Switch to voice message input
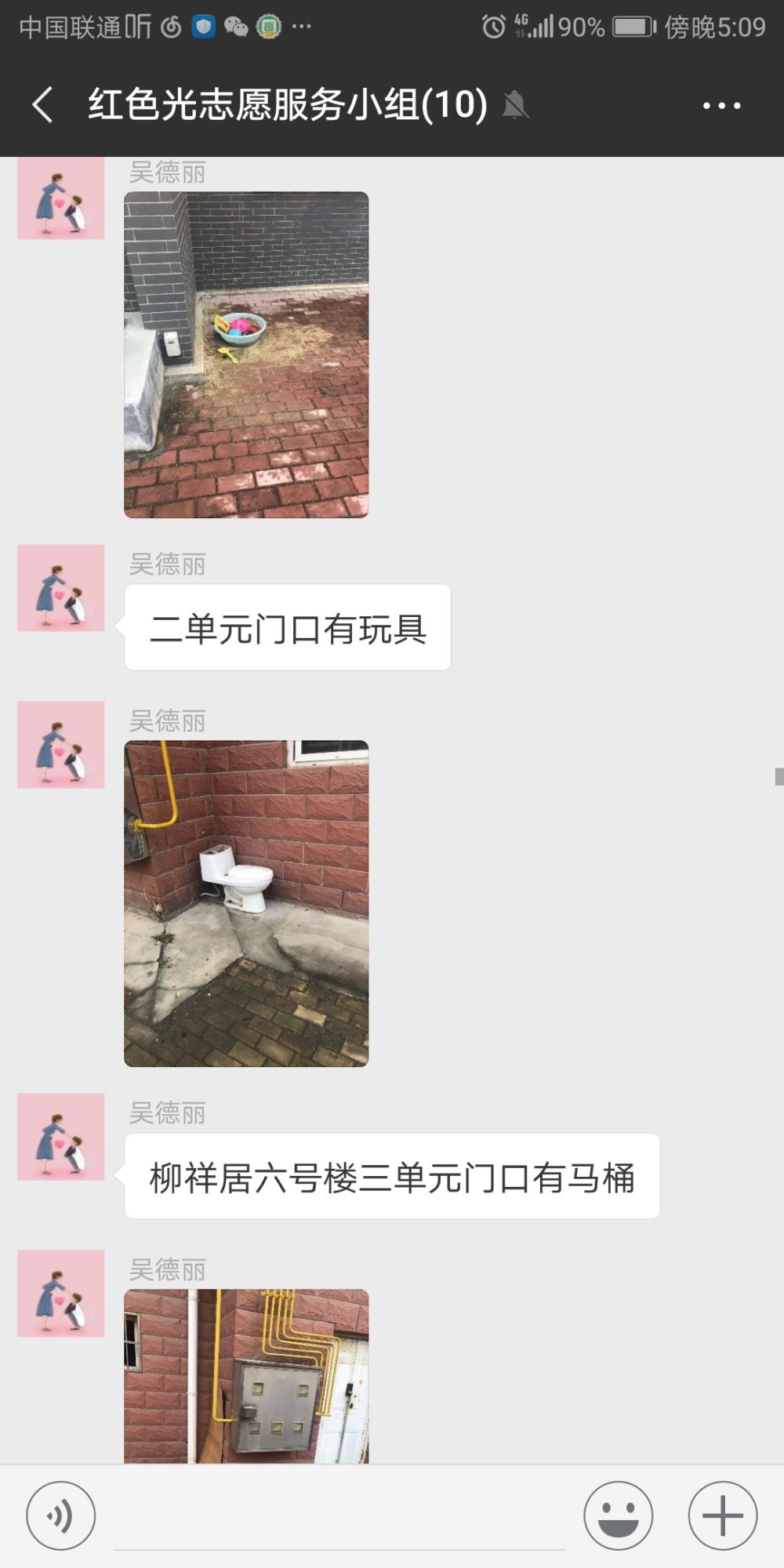The image size is (784, 1568). [x=61, y=1515]
